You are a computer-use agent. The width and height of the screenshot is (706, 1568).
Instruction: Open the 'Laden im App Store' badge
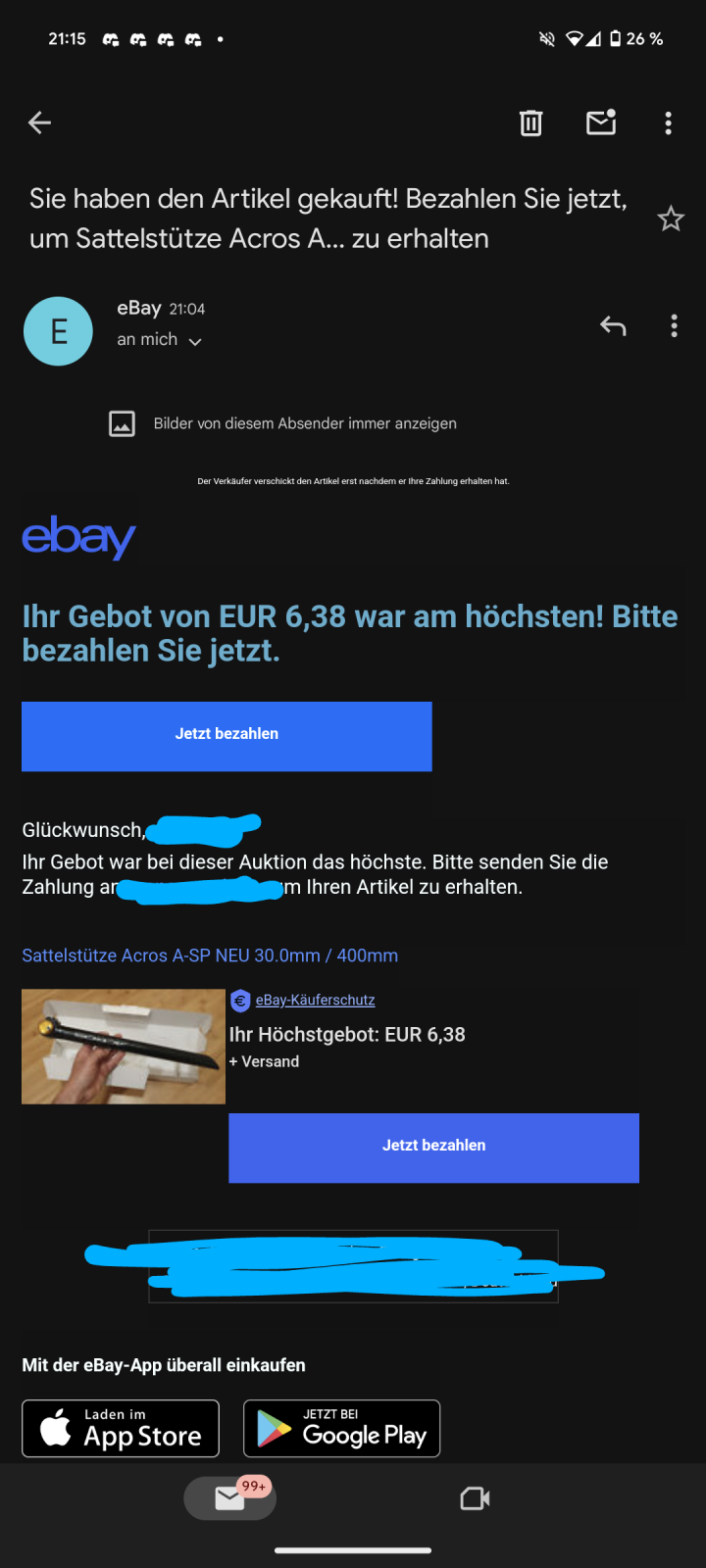point(121,1429)
